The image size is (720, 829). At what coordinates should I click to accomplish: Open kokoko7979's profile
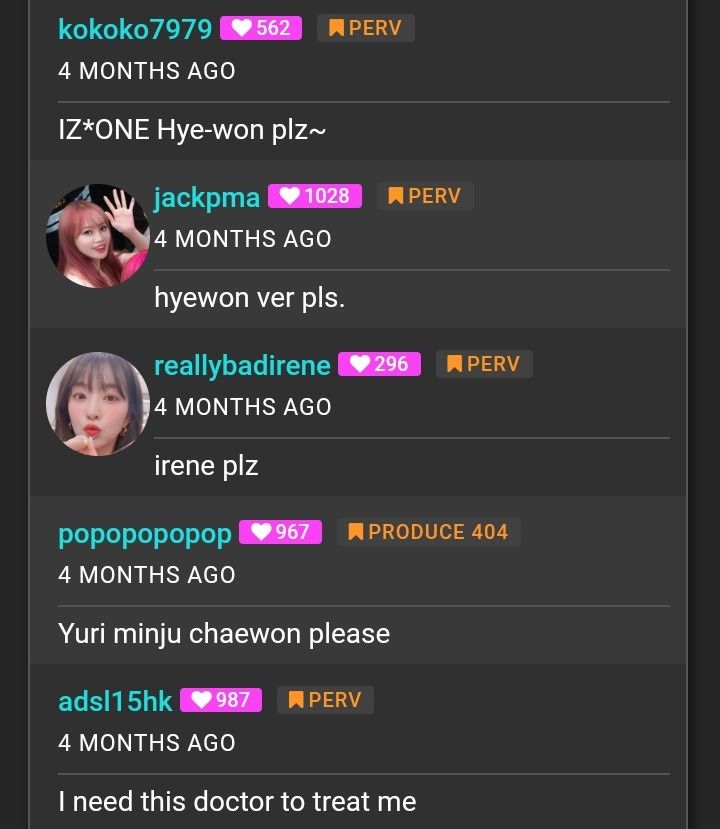[x=135, y=29]
